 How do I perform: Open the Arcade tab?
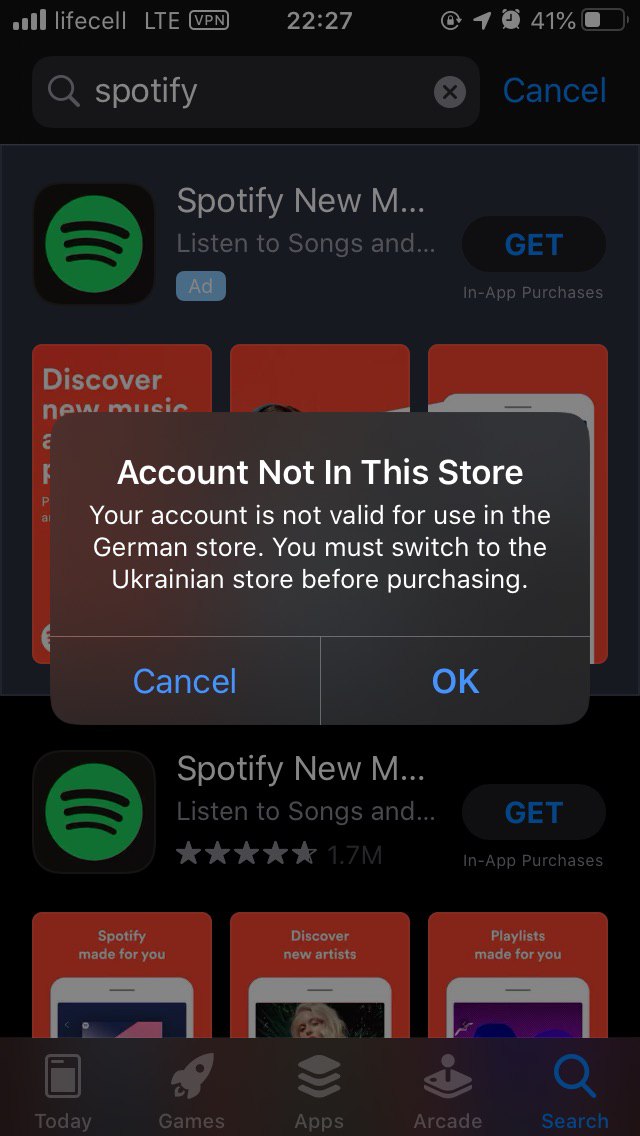(447, 1093)
